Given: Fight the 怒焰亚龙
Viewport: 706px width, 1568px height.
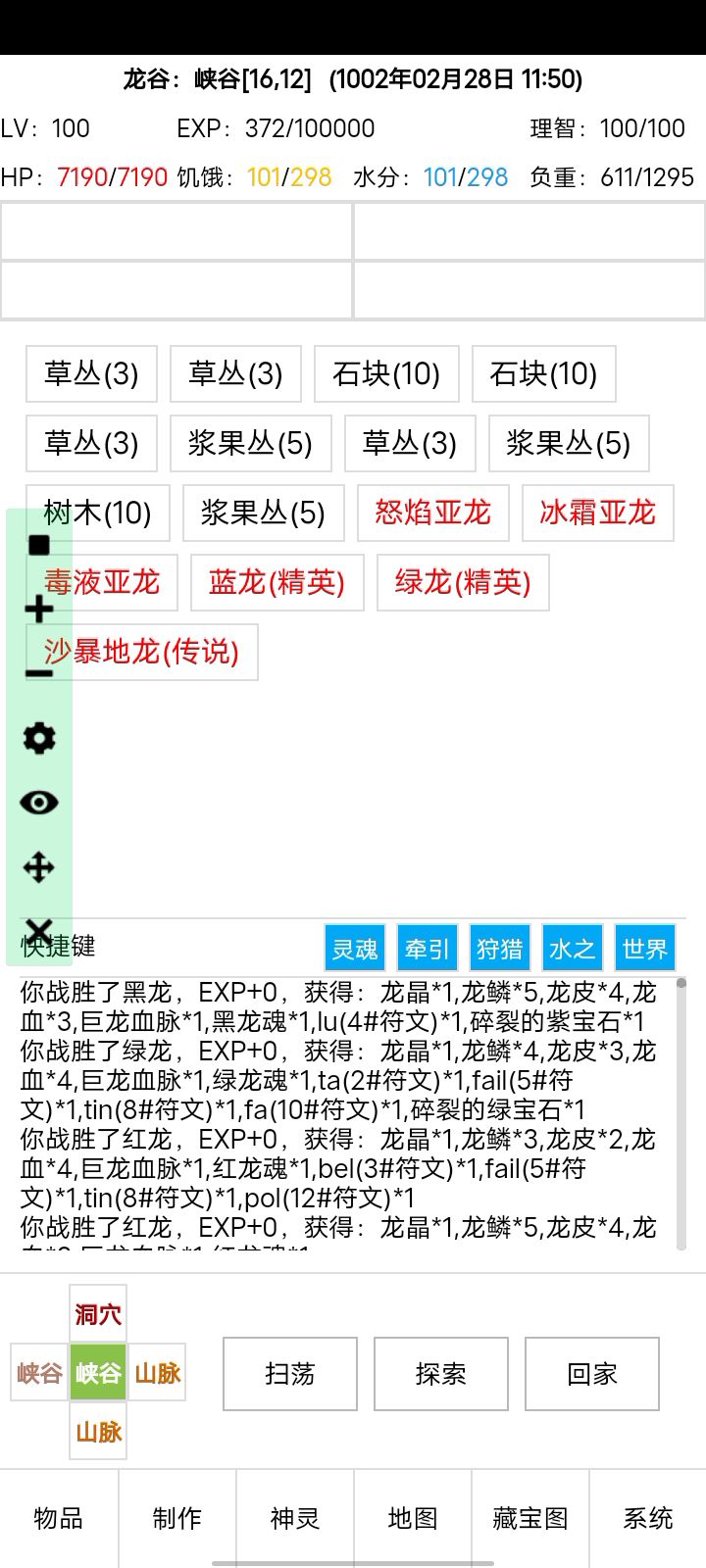Looking at the screenshot, I should tap(432, 513).
